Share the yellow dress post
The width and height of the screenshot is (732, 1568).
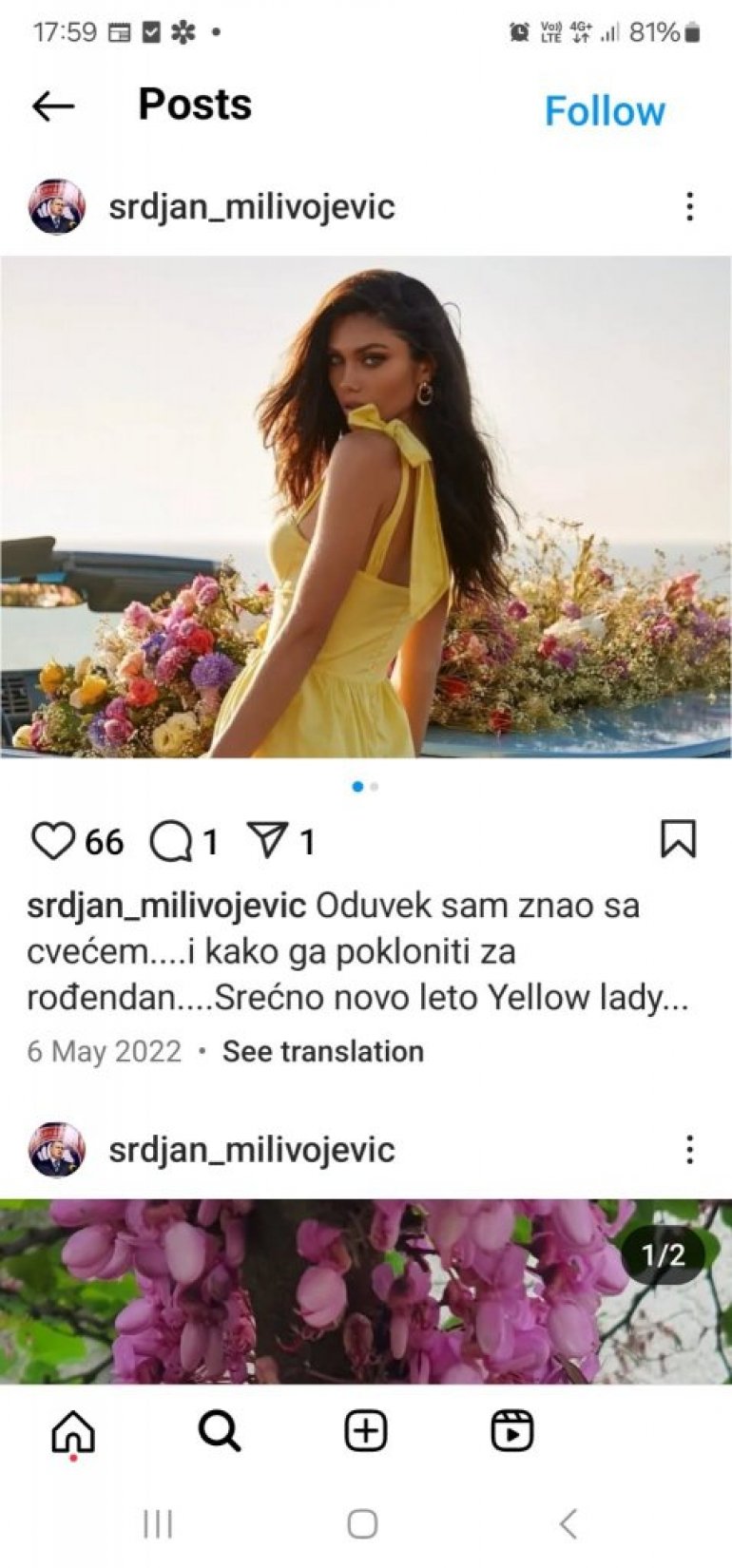point(267,840)
